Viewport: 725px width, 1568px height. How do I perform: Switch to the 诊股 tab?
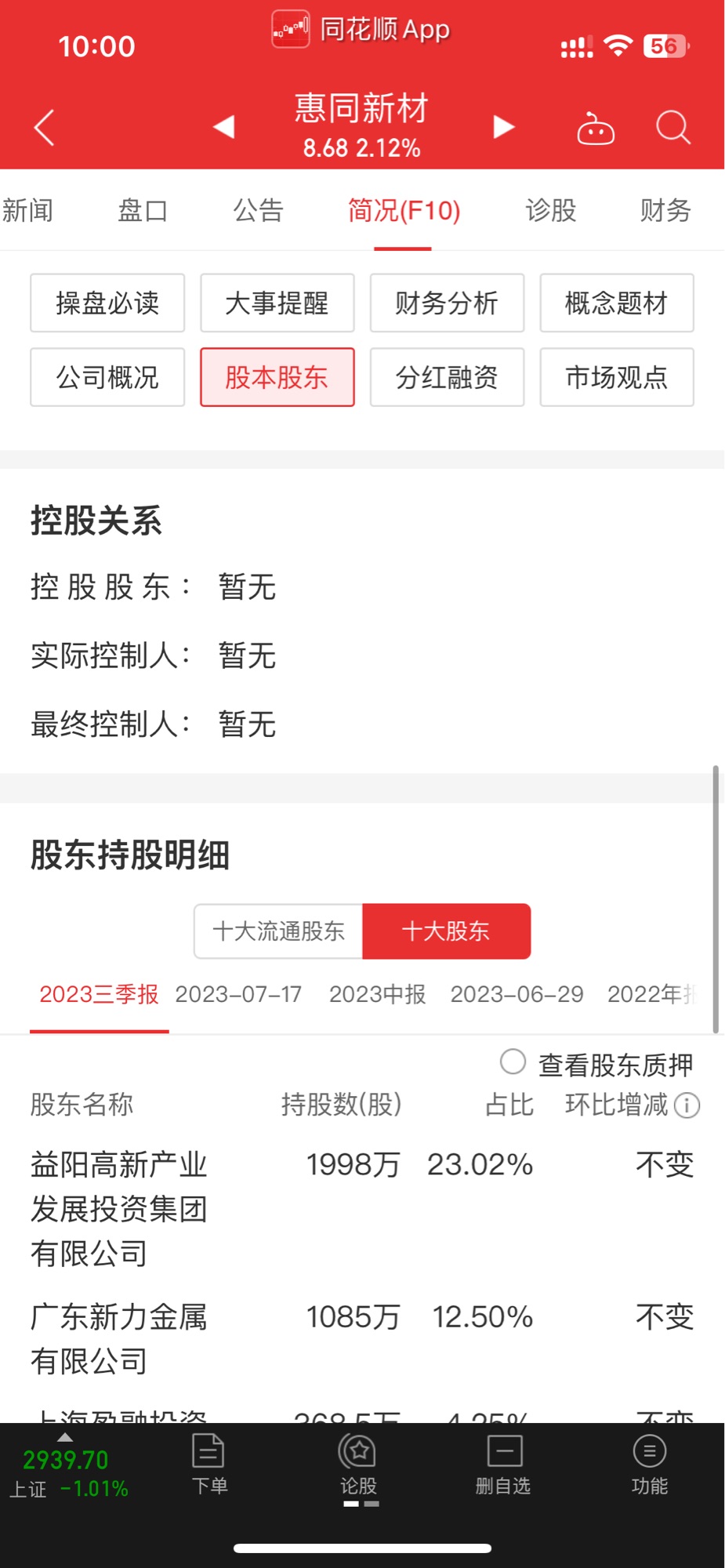[550, 210]
